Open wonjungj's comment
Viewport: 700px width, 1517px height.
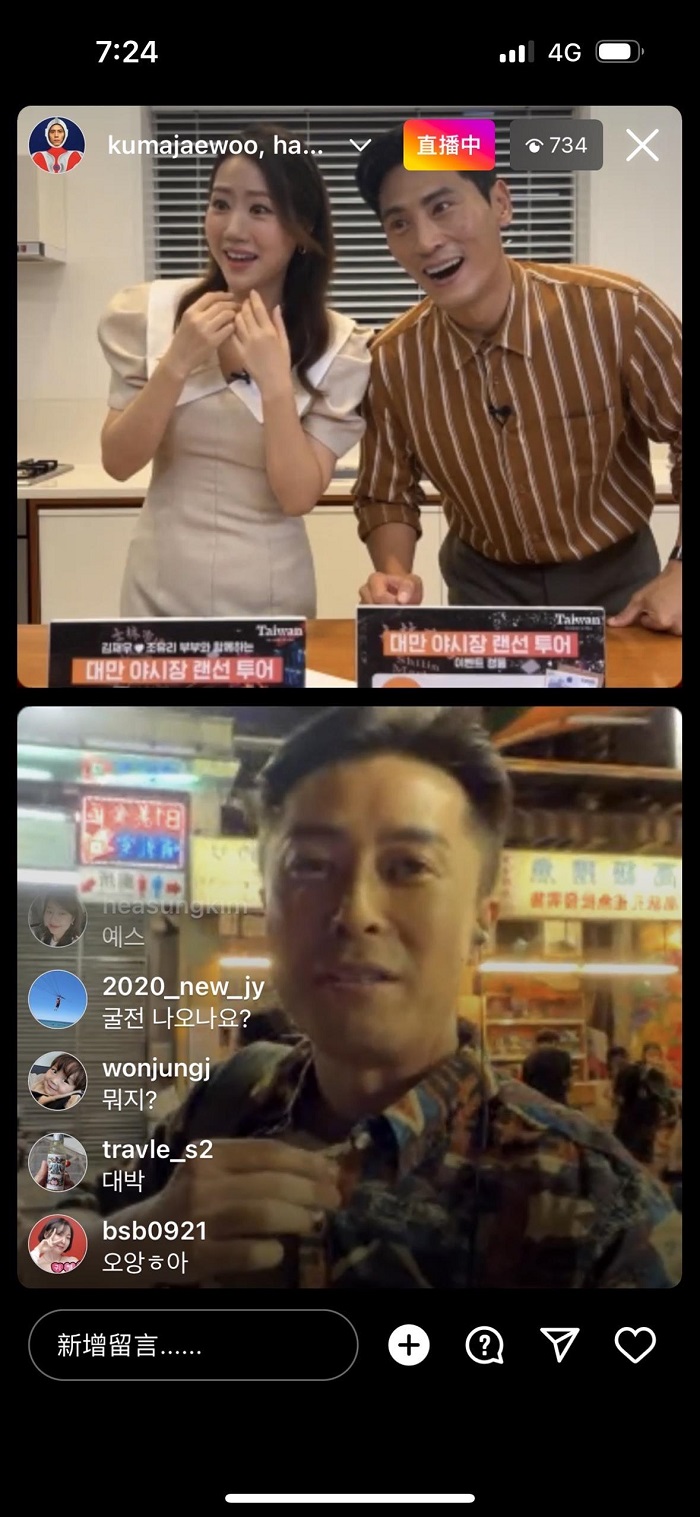tap(156, 1083)
